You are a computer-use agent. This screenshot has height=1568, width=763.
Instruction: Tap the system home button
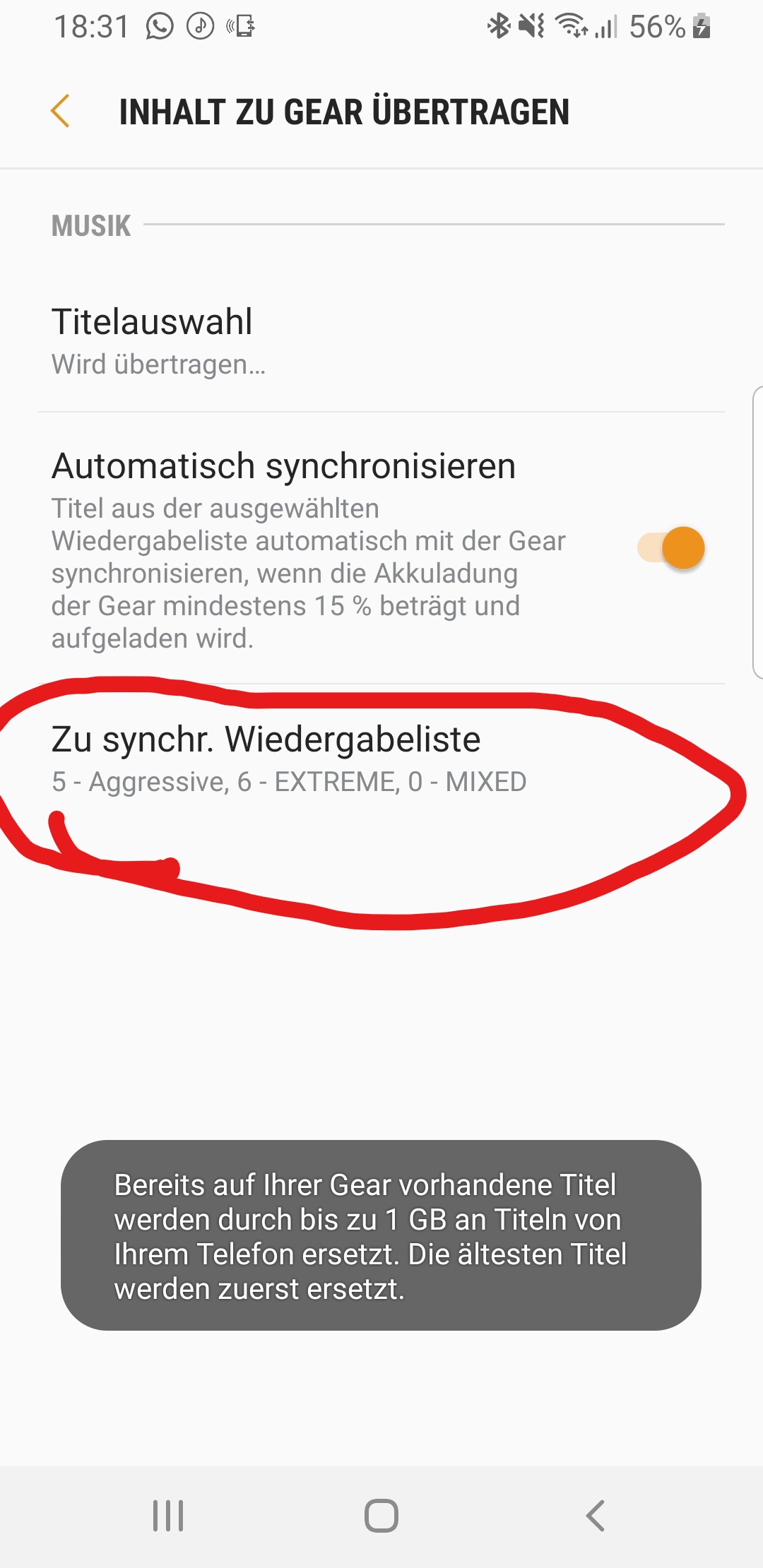pyautogui.click(x=381, y=1516)
